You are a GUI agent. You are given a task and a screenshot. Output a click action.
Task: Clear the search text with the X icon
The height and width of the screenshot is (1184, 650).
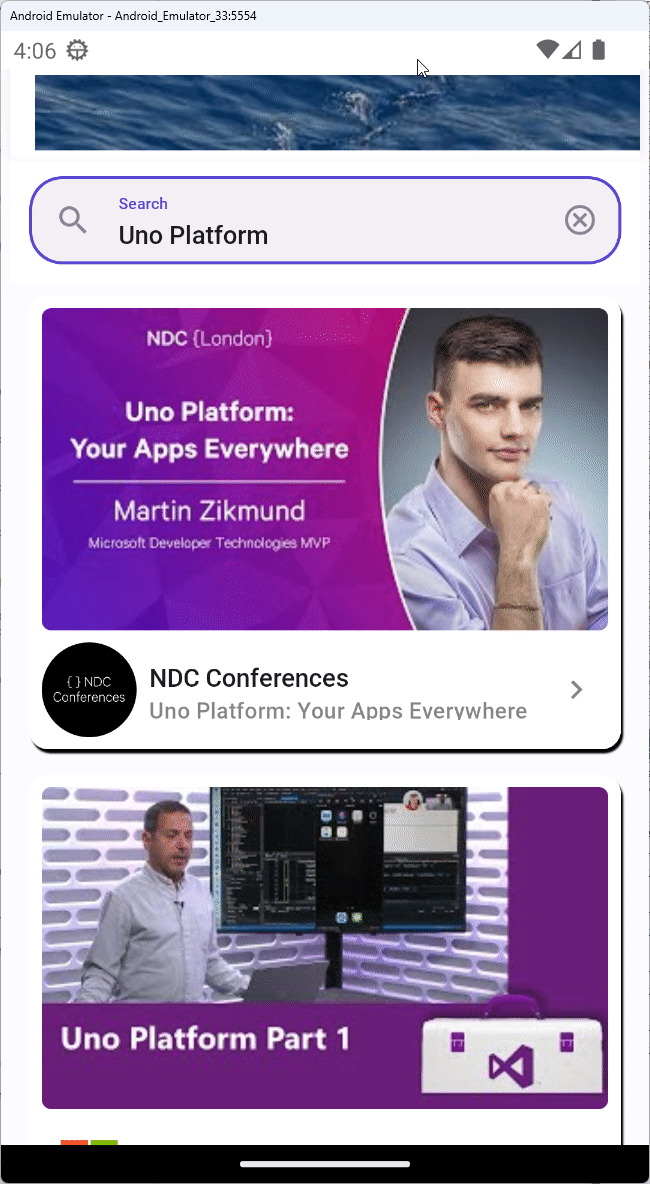580,220
